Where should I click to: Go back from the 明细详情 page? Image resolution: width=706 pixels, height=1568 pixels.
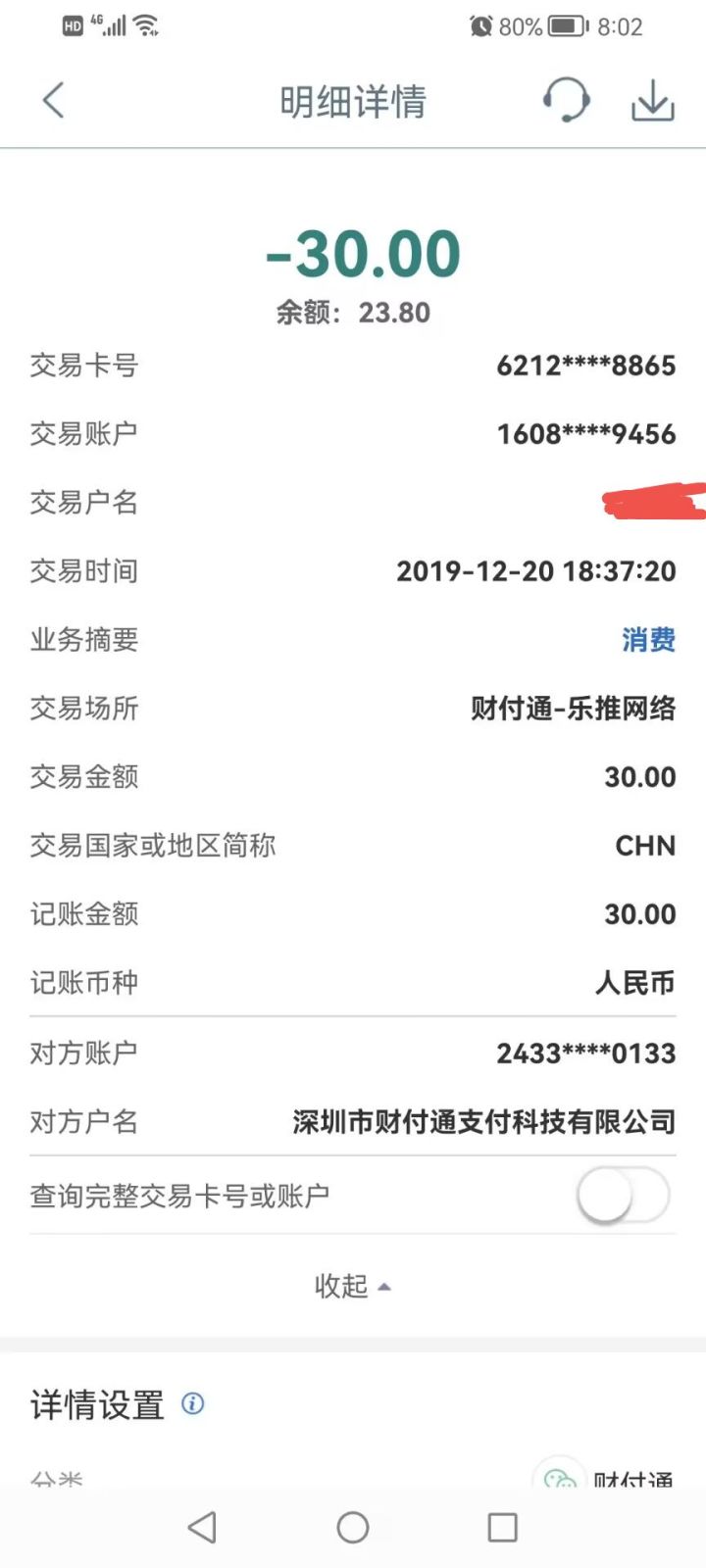point(54,100)
